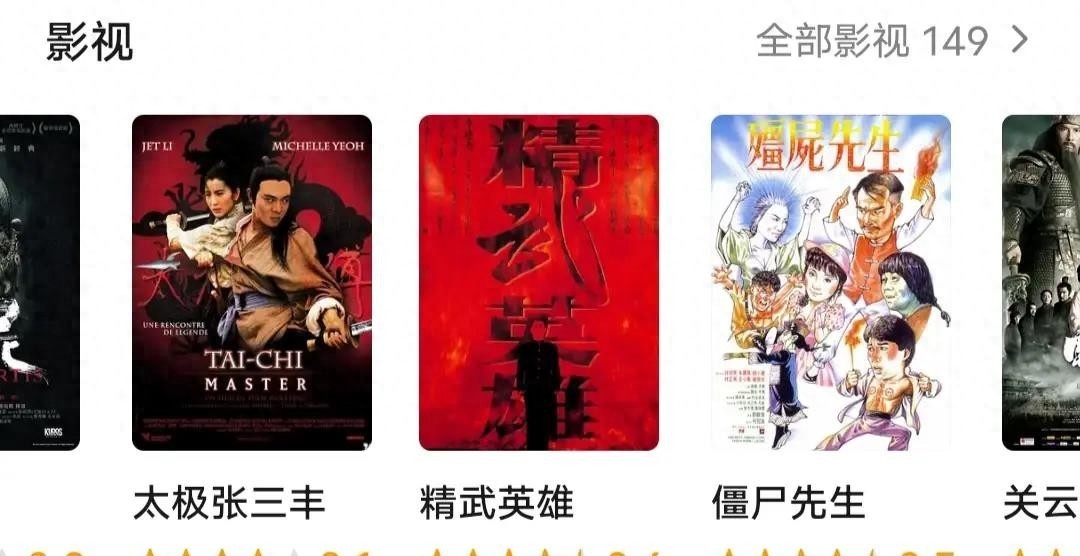This screenshot has height=556, width=1080.
Task: Open the partially visible 关云 movie card
Action: [x=1042, y=282]
